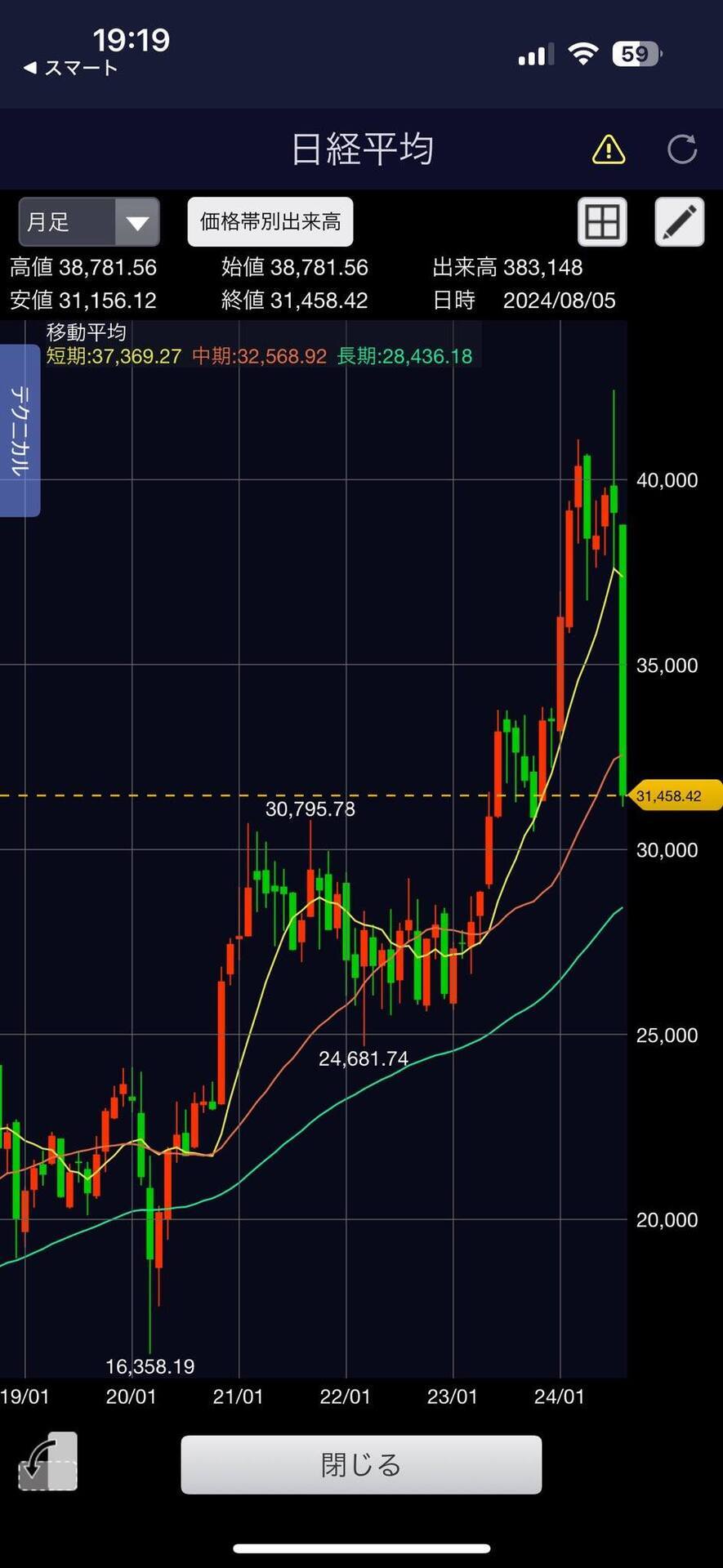This screenshot has width=723, height=1568.
Task: Open the 月足 timeframe dropdown
Action: [x=89, y=221]
